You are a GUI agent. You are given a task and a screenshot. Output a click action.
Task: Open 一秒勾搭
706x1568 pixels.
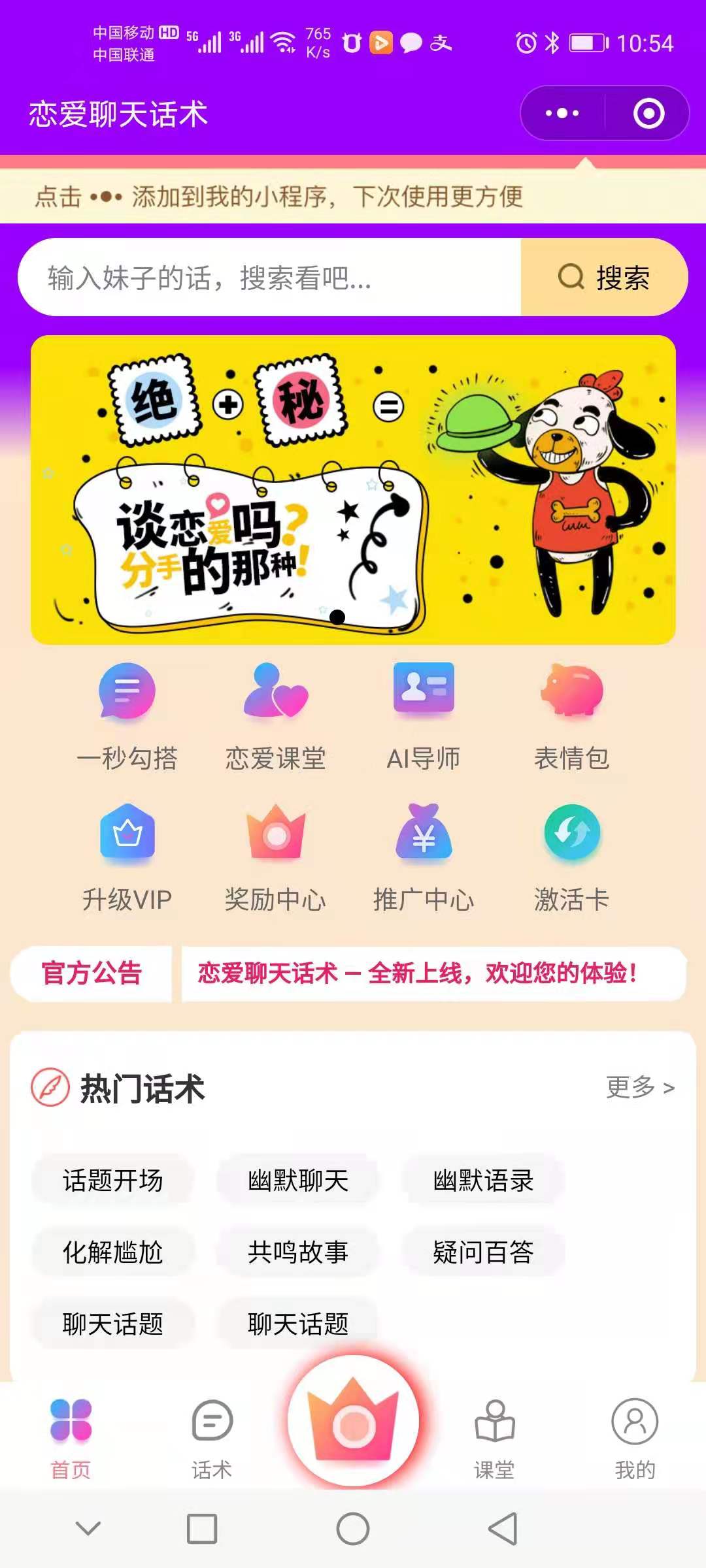point(127,717)
